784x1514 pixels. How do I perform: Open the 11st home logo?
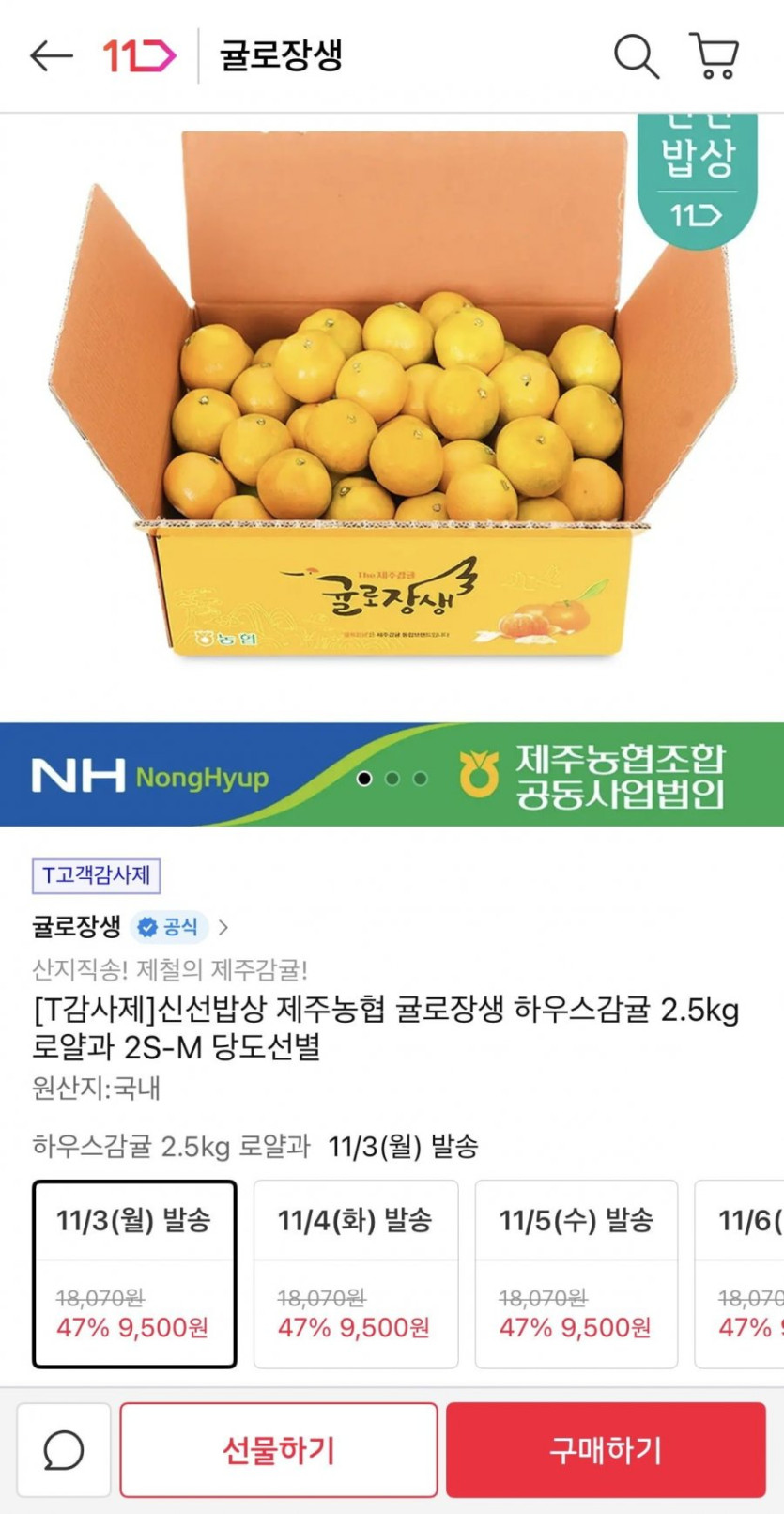pyautogui.click(x=138, y=56)
